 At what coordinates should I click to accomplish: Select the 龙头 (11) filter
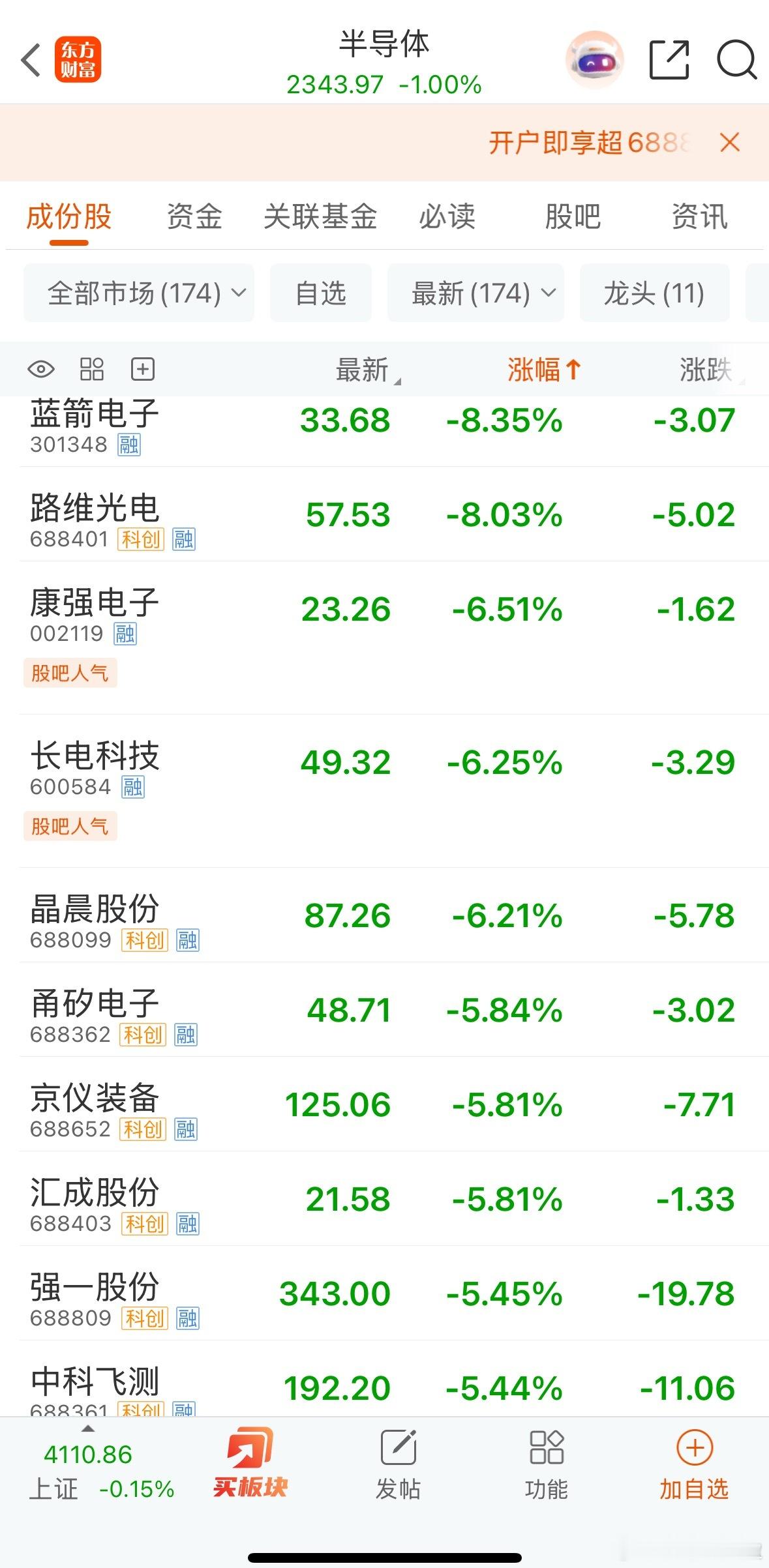click(x=654, y=293)
